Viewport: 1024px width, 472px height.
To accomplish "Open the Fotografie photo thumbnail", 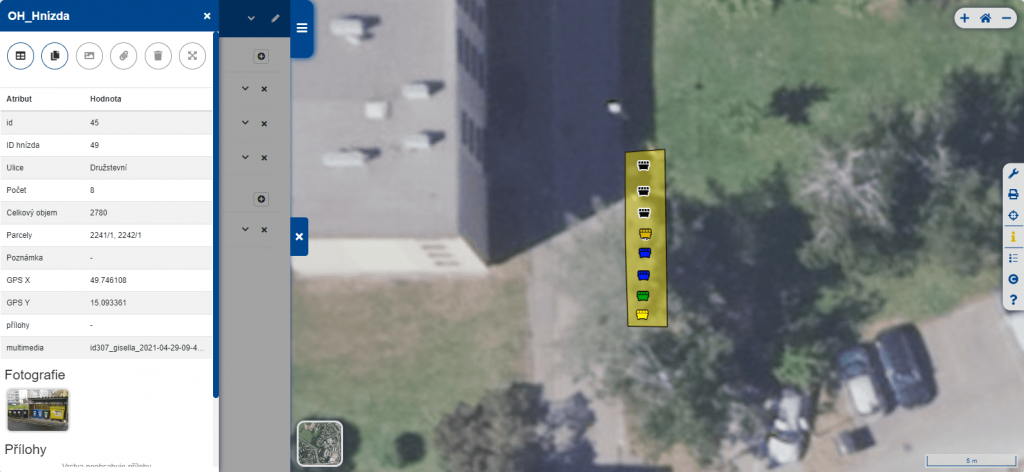I will click(x=37, y=410).
